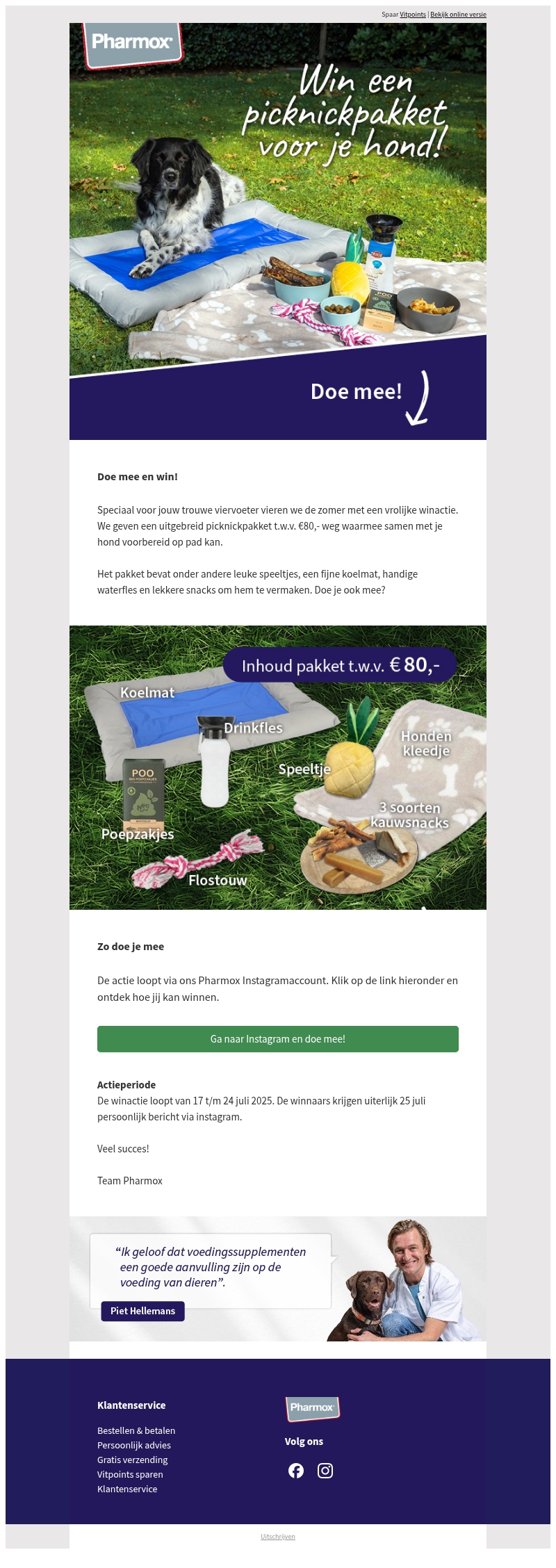
Task: Open 'Klantenservice' link under footer list
Action: pos(127,1489)
